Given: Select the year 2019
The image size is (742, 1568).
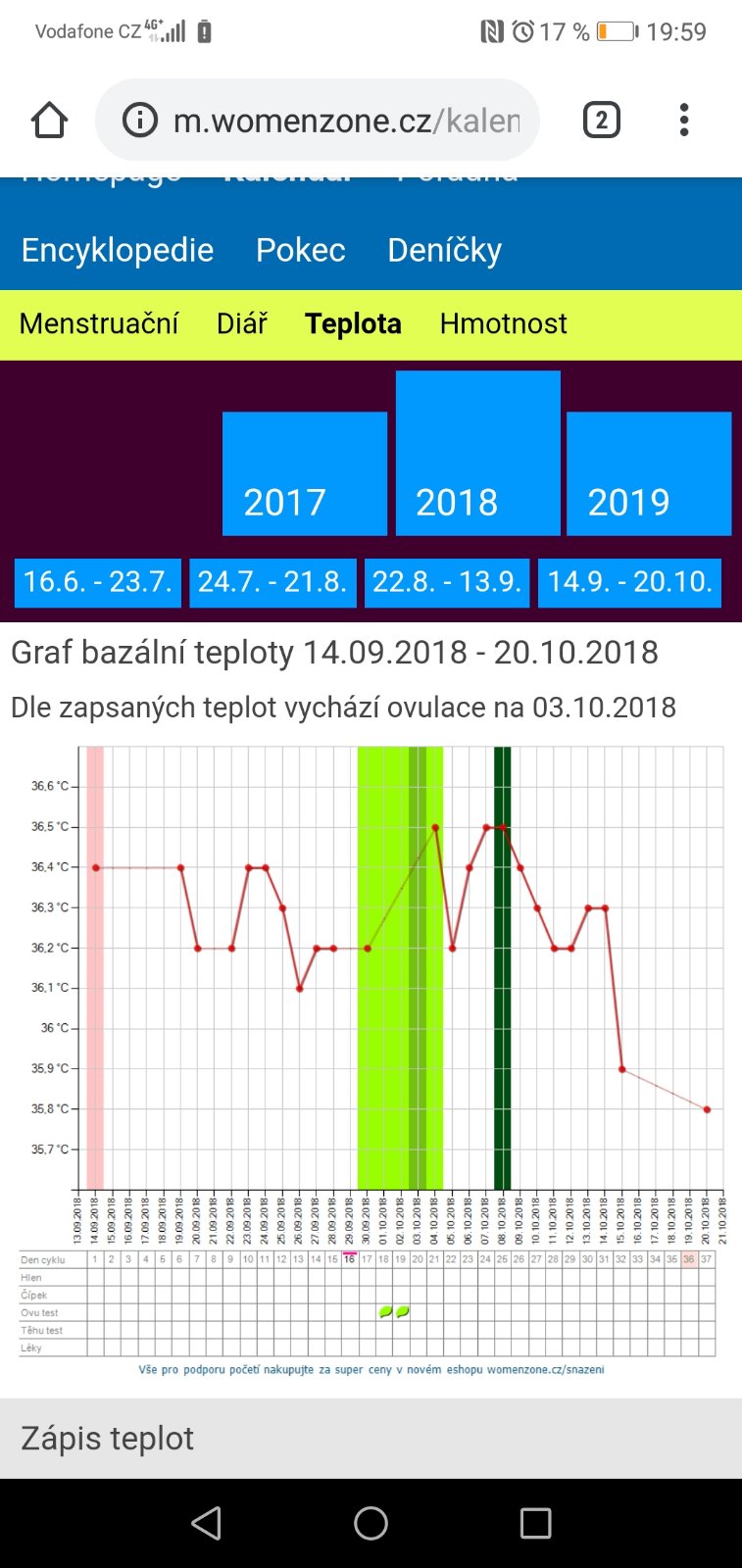Looking at the screenshot, I should pyautogui.click(x=648, y=474).
